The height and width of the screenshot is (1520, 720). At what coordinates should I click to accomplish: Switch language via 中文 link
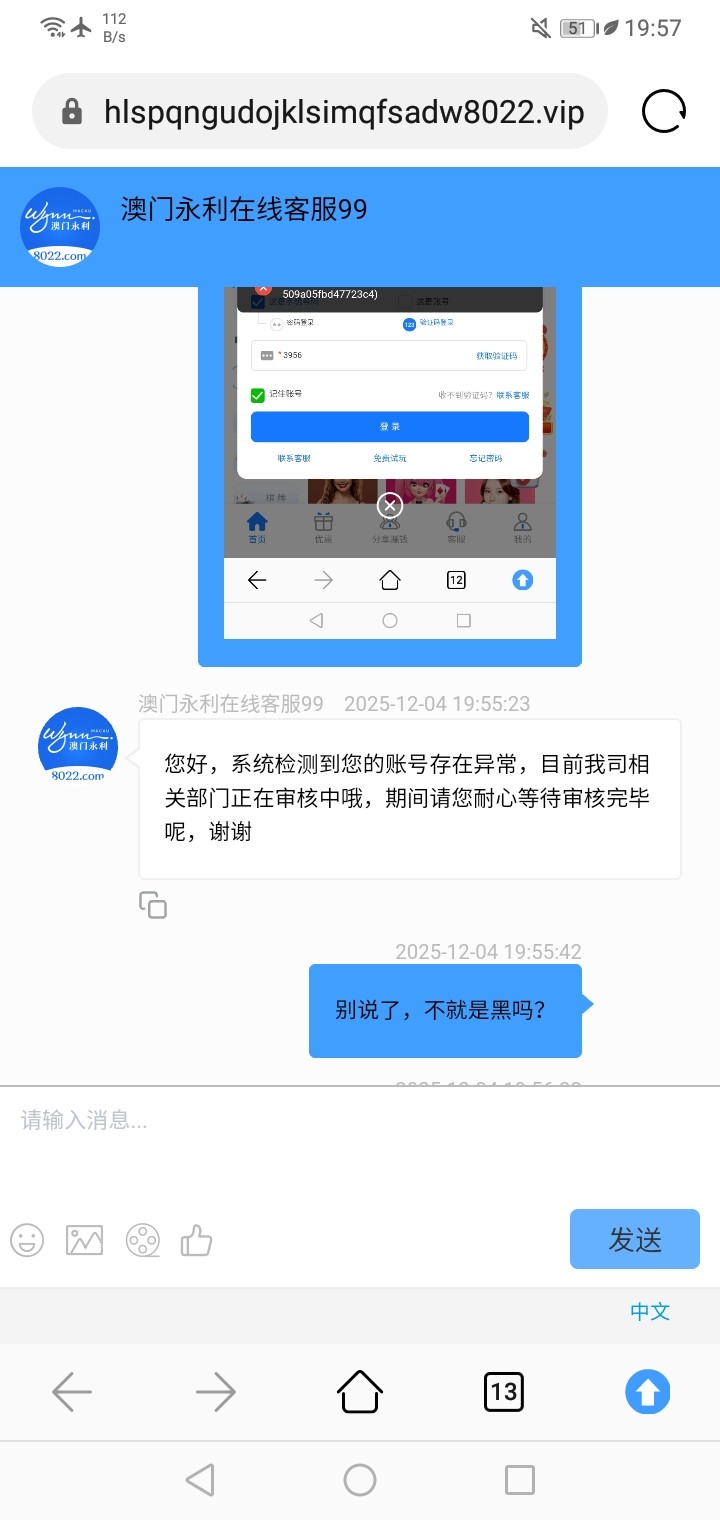pos(649,1312)
